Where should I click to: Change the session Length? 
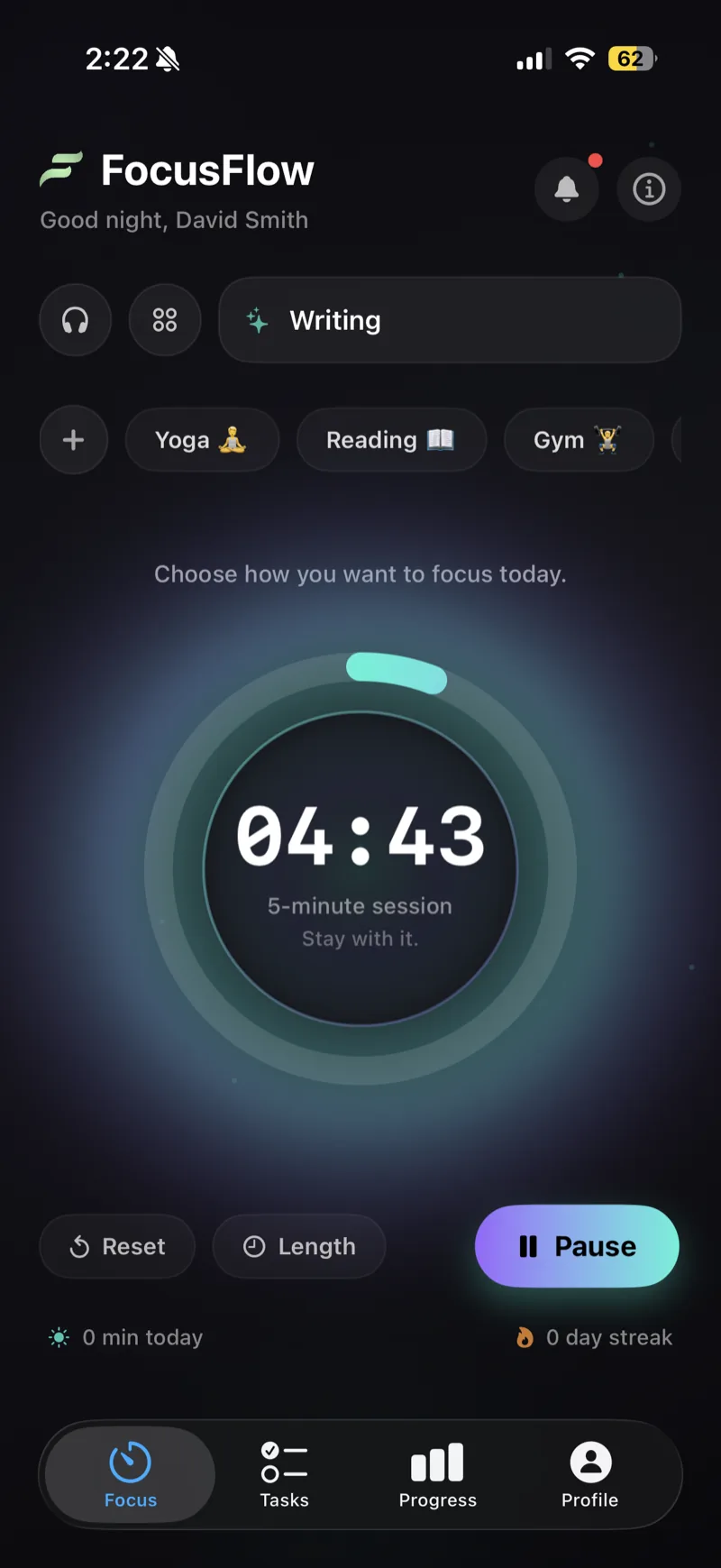click(x=299, y=1246)
